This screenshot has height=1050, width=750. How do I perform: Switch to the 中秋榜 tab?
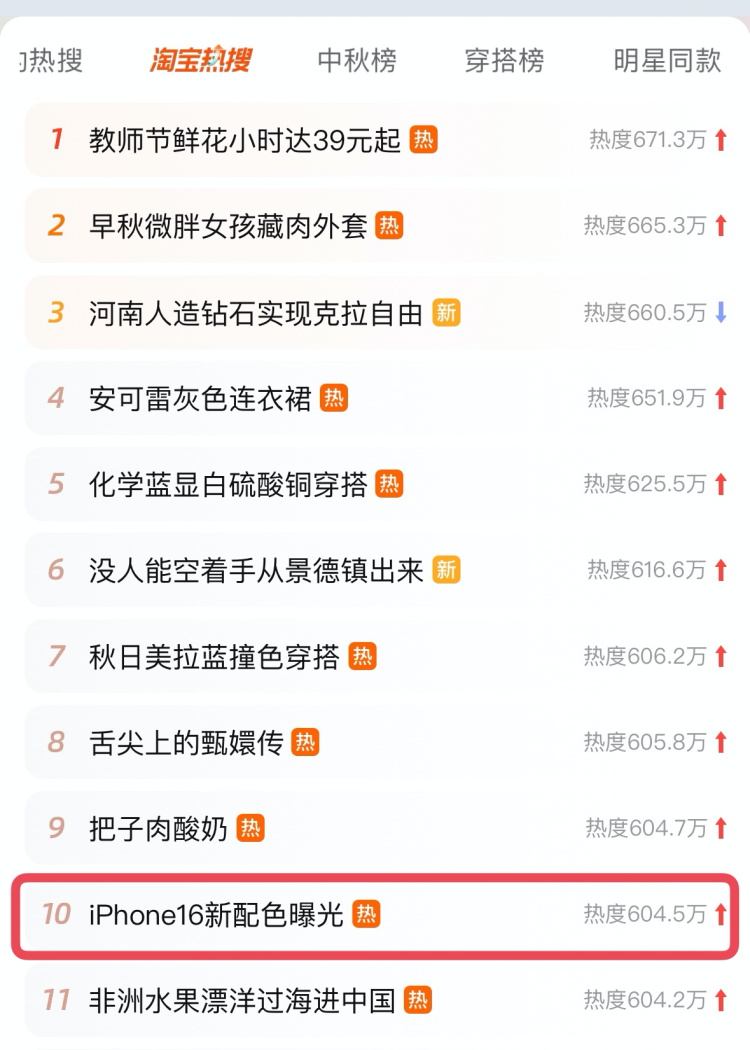(x=357, y=60)
